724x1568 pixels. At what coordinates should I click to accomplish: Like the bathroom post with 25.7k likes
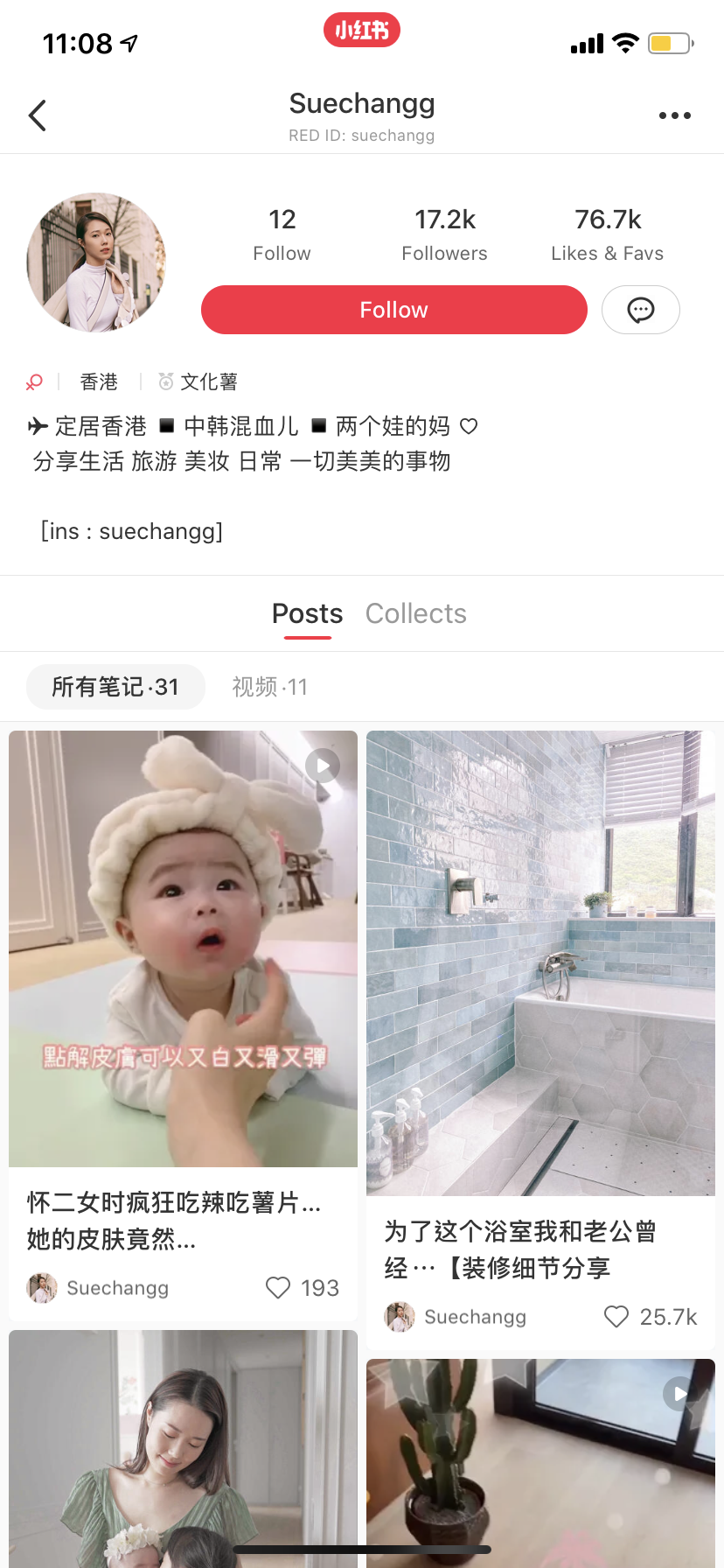(x=616, y=1317)
